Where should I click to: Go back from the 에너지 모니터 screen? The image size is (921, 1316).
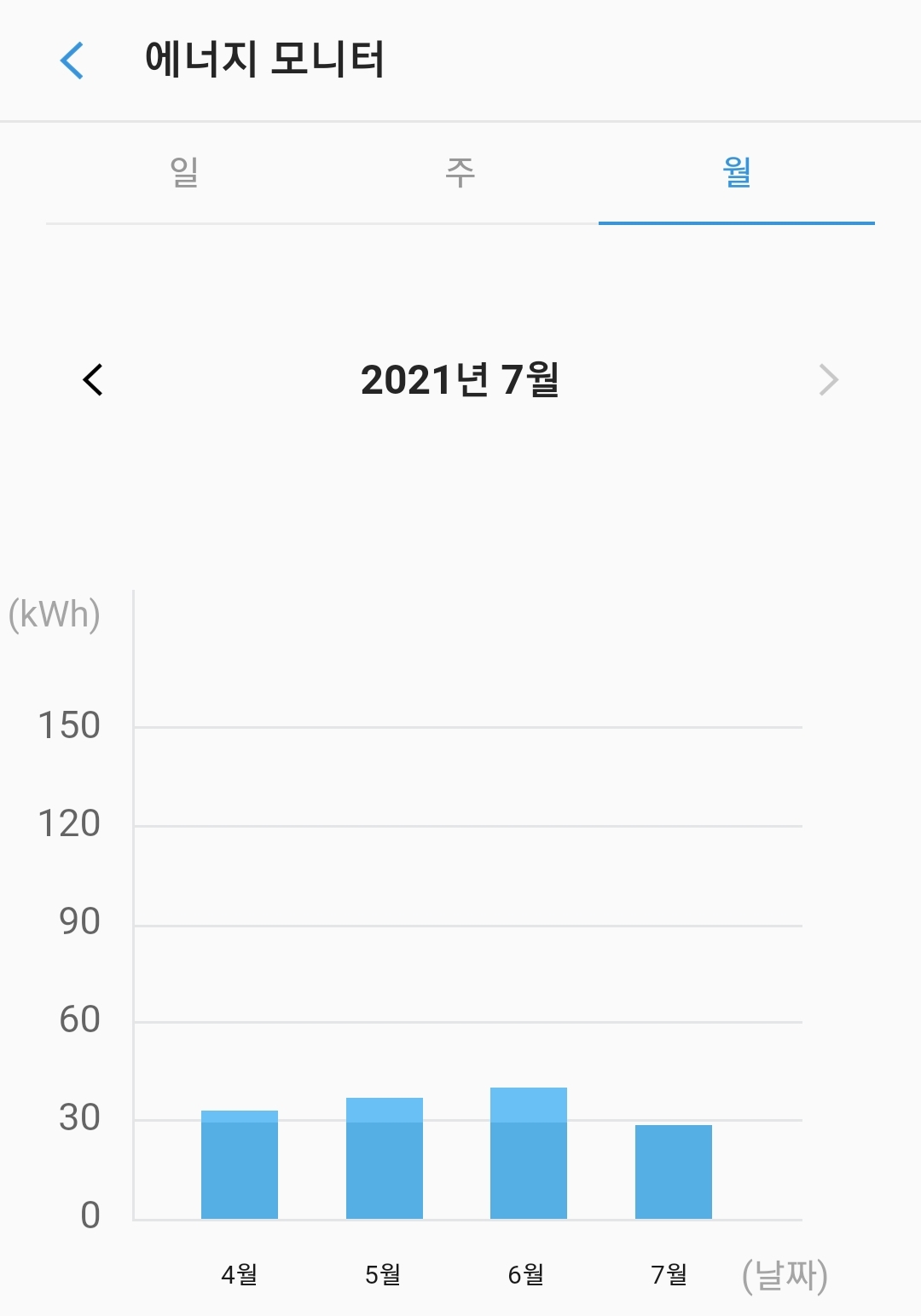tap(72, 61)
